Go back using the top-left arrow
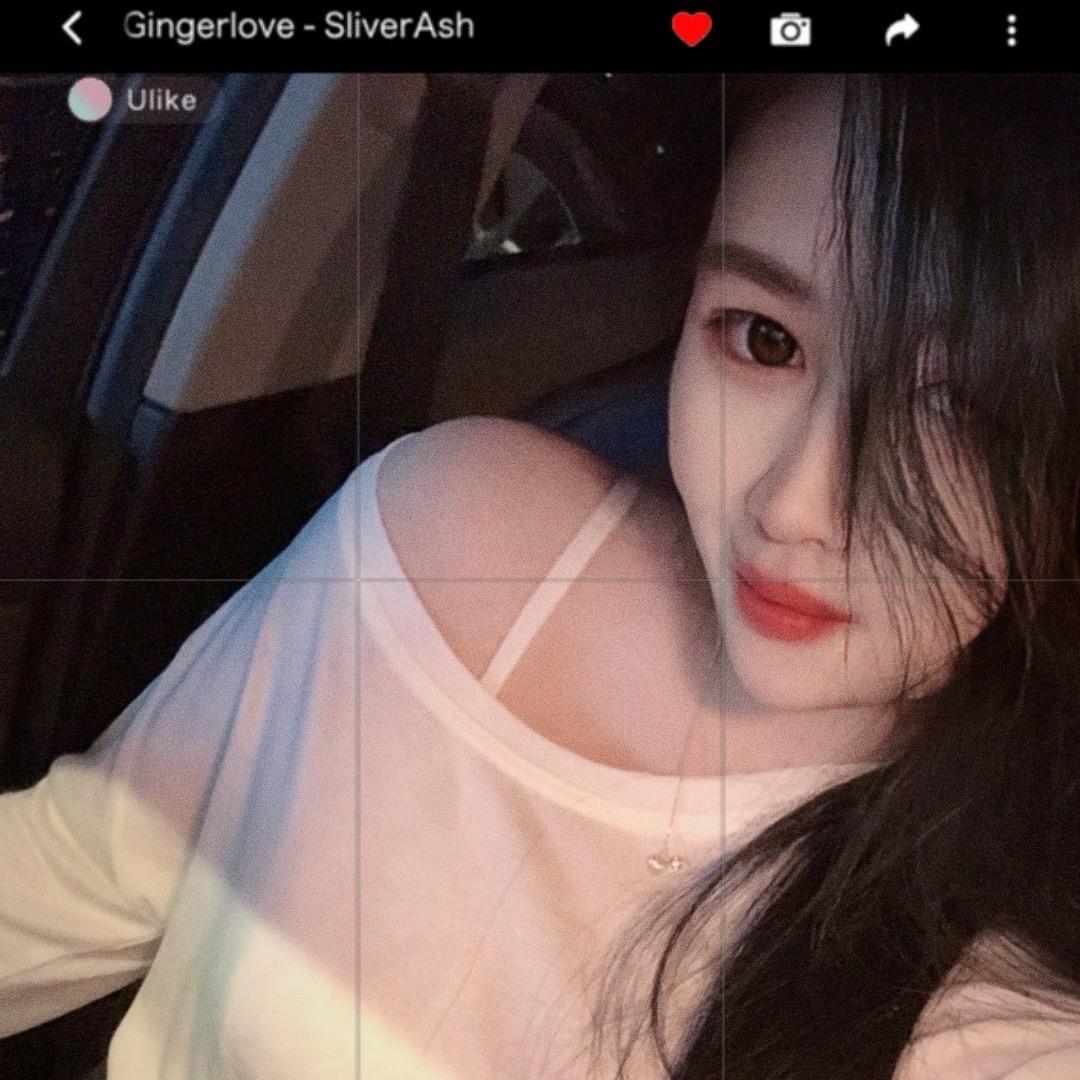The width and height of the screenshot is (1080, 1080). [x=72, y=29]
